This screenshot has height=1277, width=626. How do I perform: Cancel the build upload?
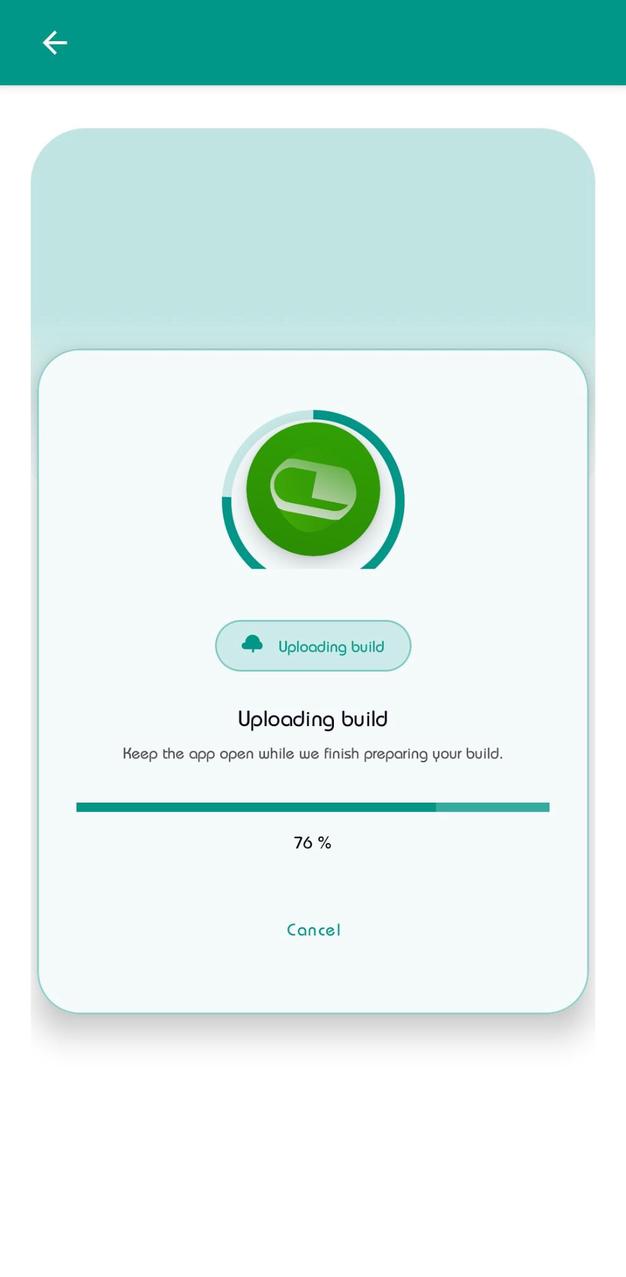[x=313, y=930]
